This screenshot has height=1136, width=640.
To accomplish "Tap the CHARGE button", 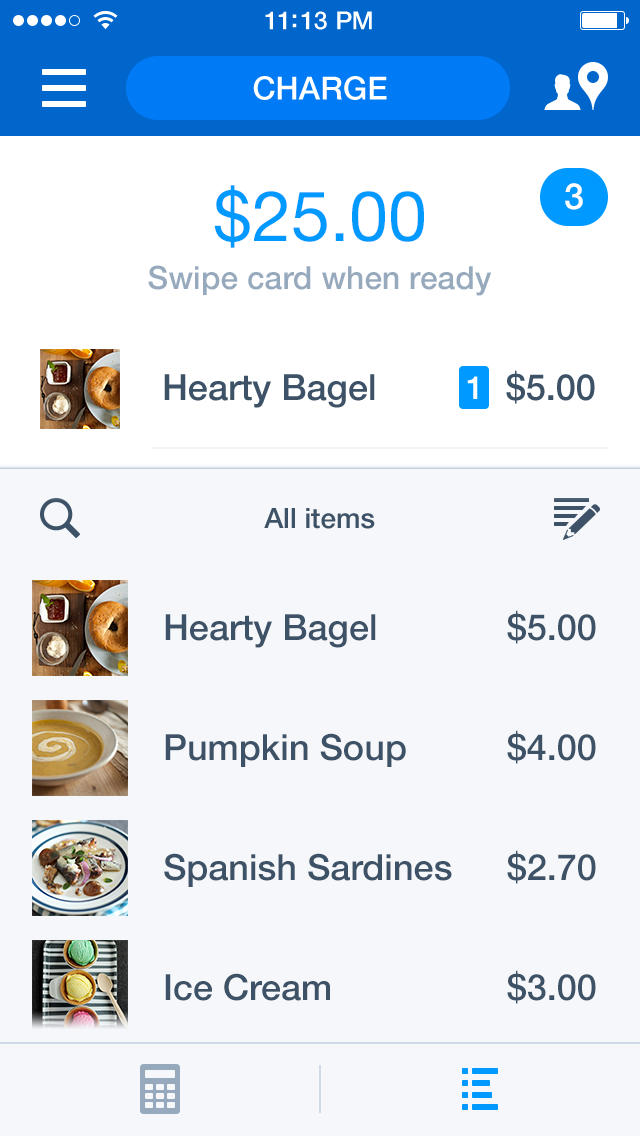I will pyautogui.click(x=318, y=88).
